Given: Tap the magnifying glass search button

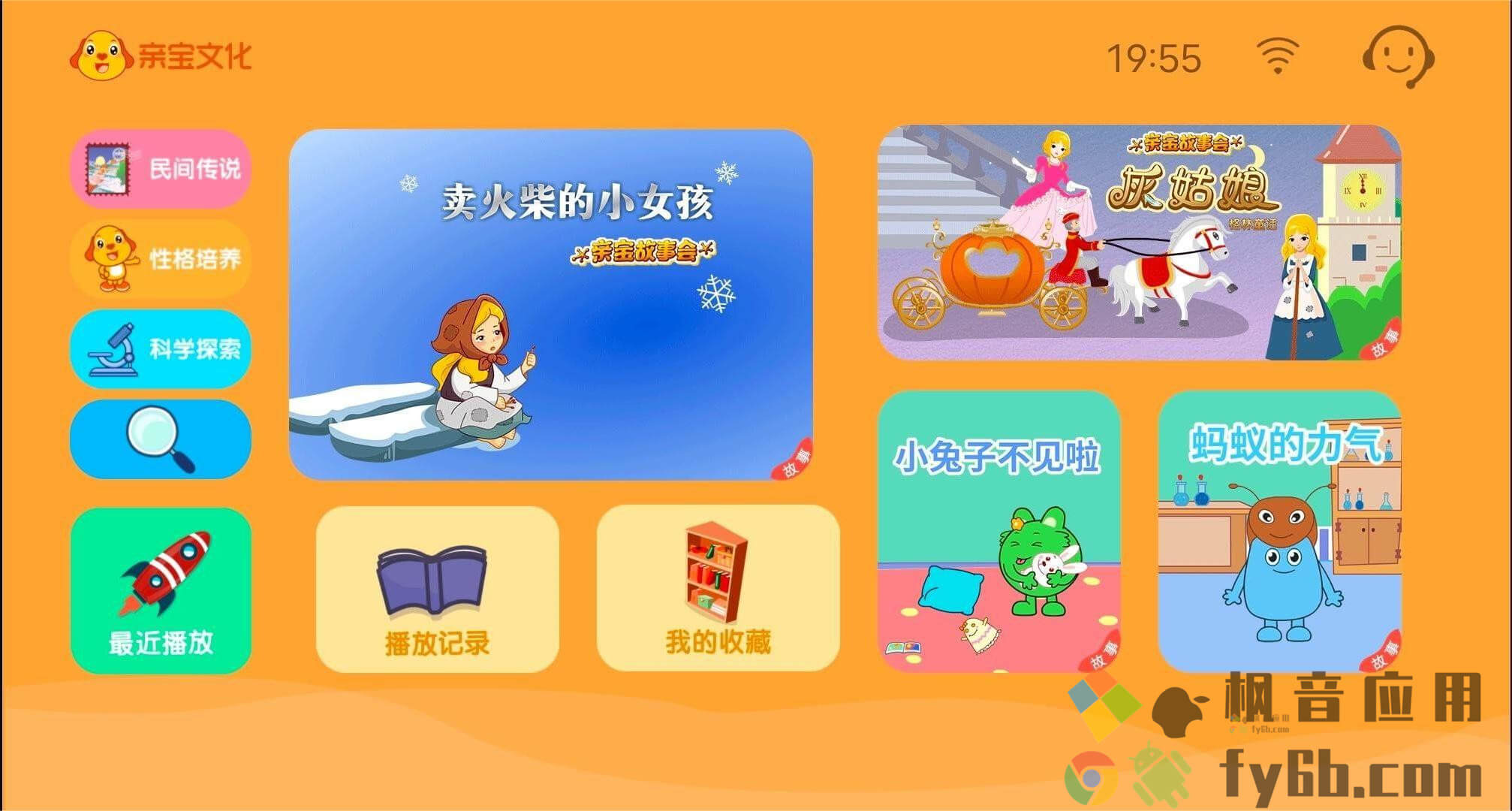Looking at the screenshot, I should (161, 439).
